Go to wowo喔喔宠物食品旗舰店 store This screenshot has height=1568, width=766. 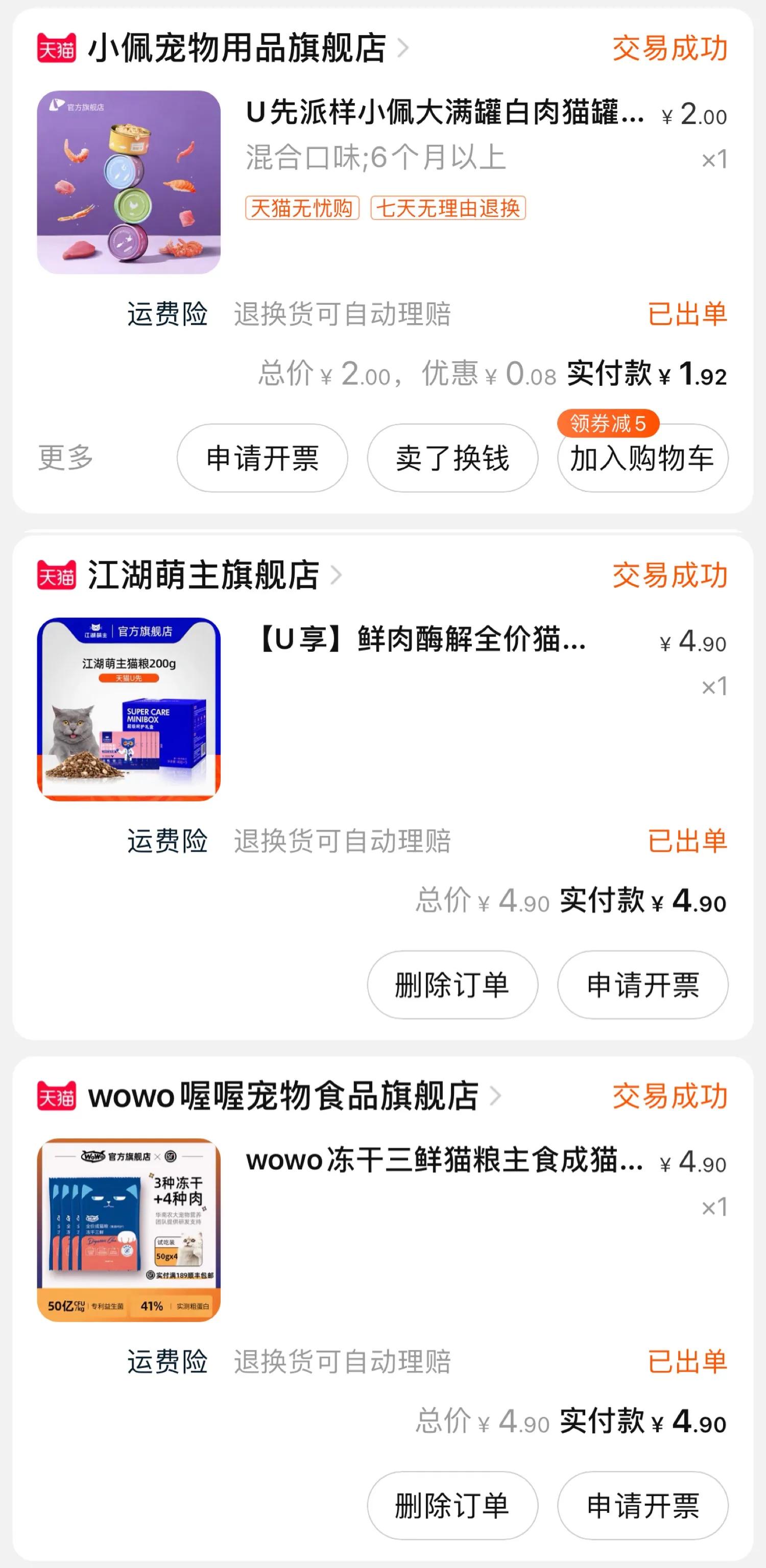click(x=283, y=1096)
